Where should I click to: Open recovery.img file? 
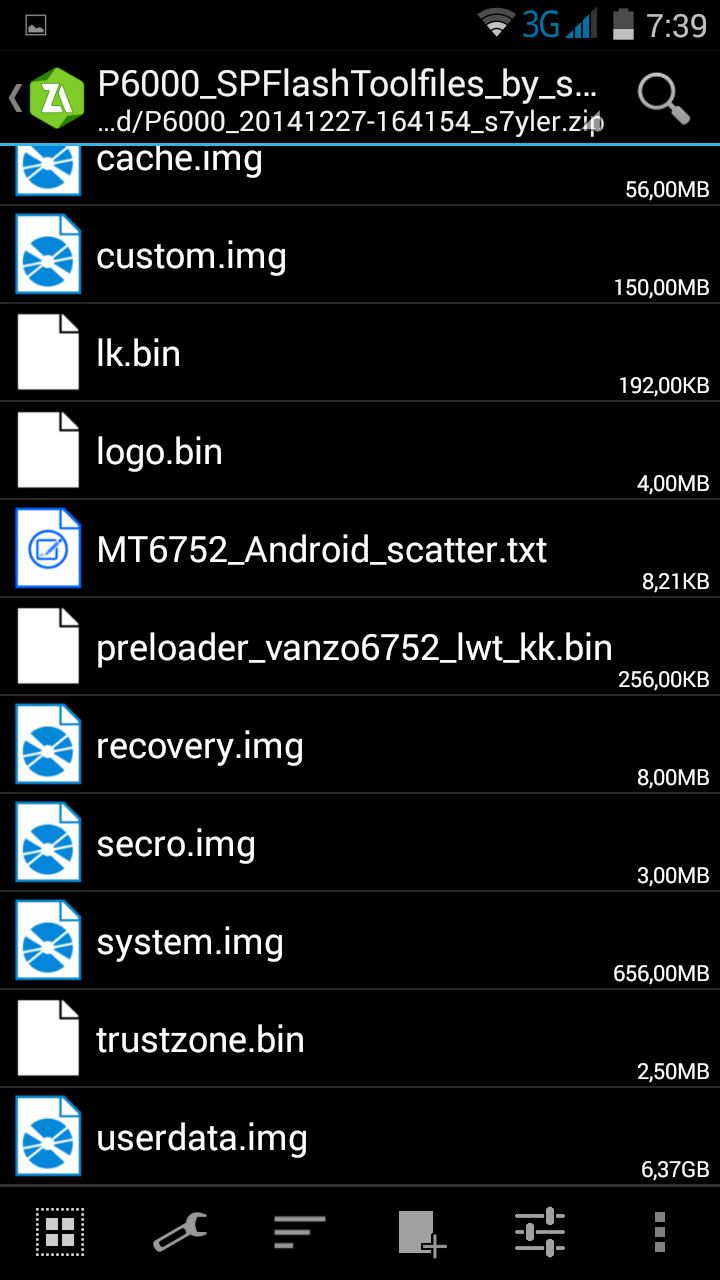(x=360, y=745)
